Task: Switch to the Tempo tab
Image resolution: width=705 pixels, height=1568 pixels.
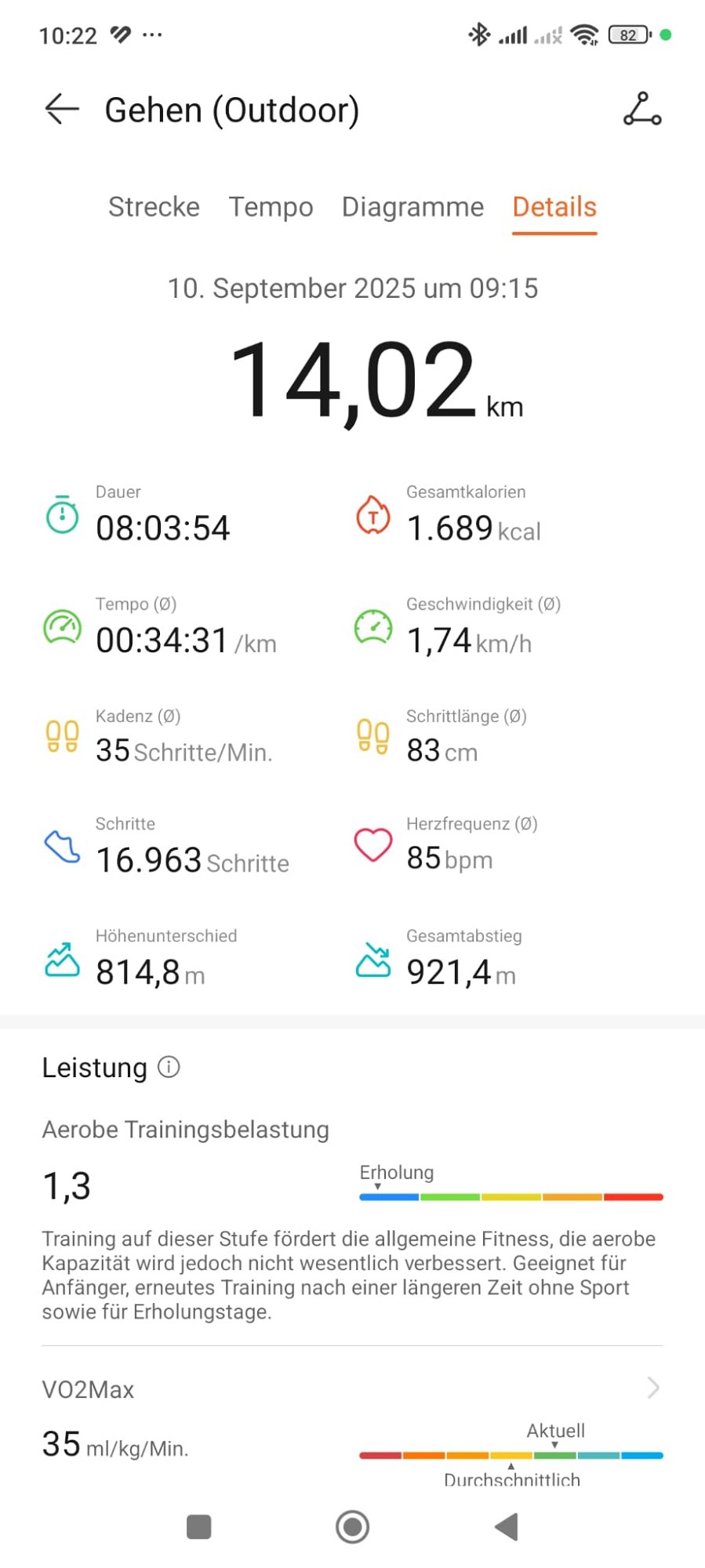Action: click(x=271, y=207)
